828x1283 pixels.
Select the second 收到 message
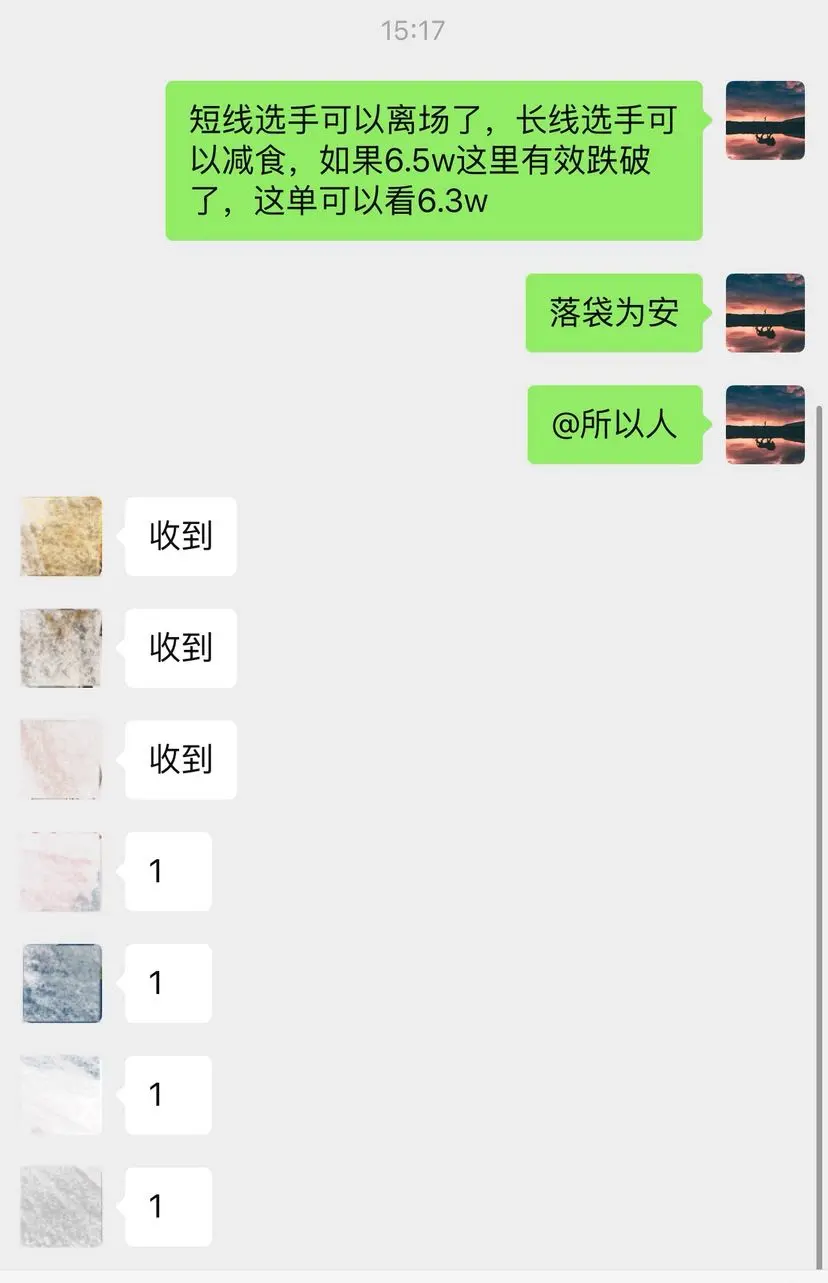180,648
